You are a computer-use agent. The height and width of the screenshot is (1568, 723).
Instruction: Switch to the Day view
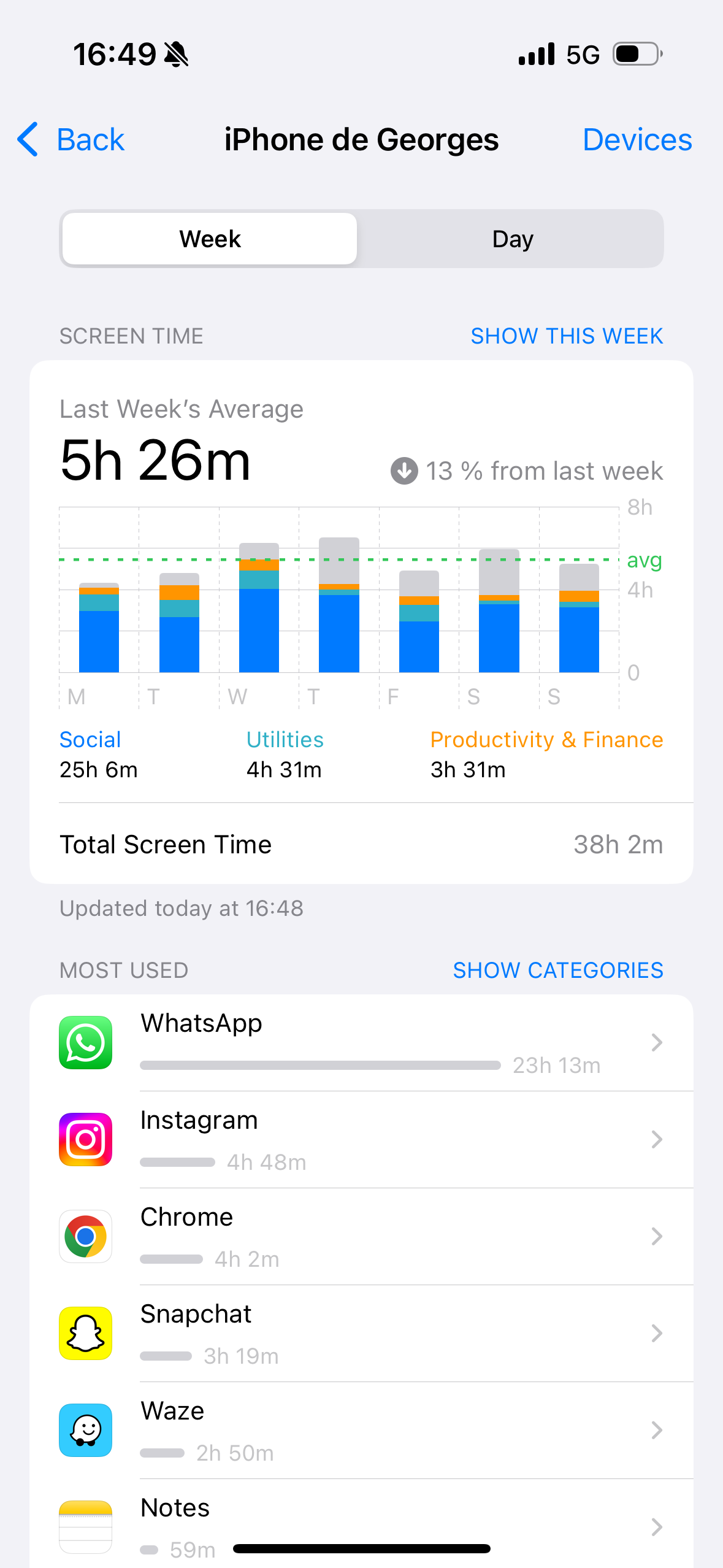[x=512, y=239]
